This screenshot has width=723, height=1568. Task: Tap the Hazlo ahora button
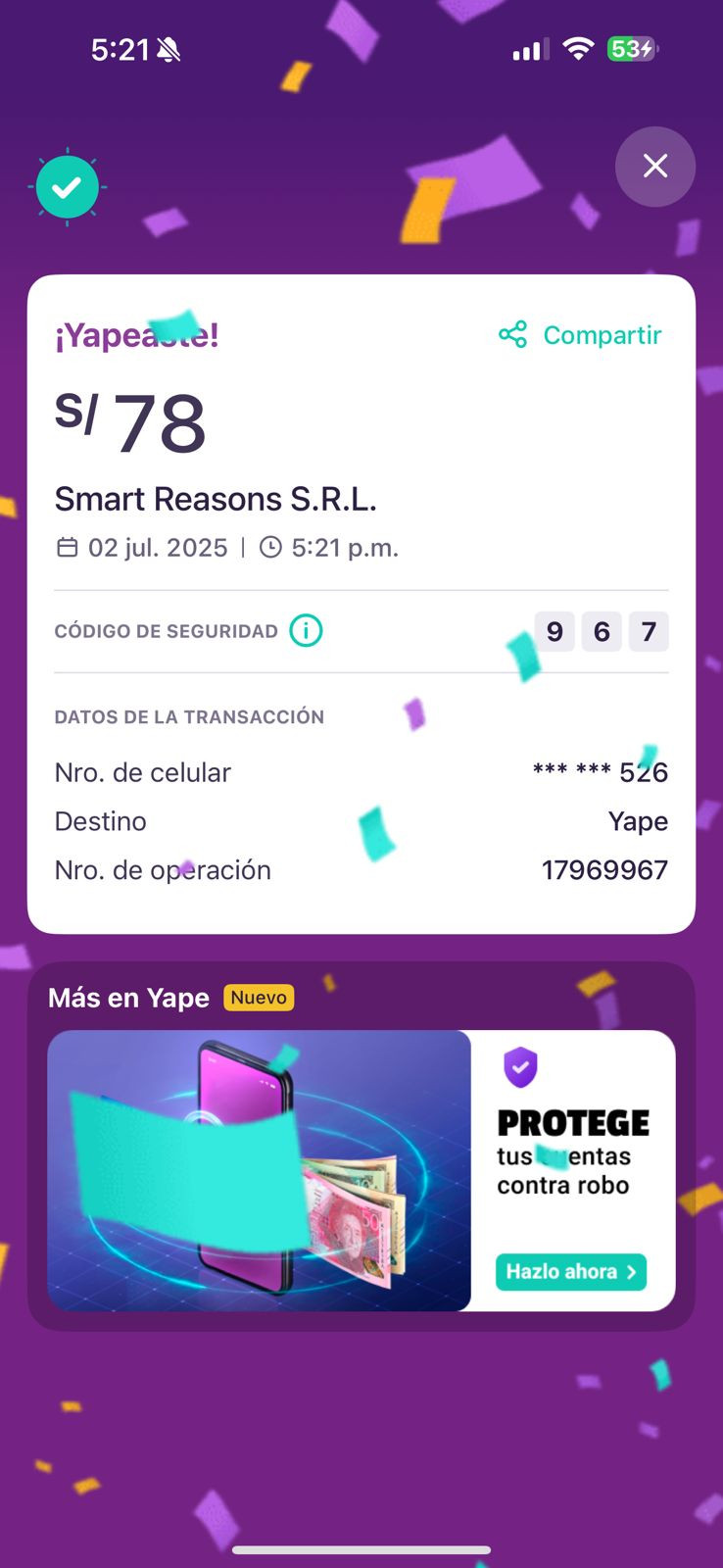tap(570, 1271)
